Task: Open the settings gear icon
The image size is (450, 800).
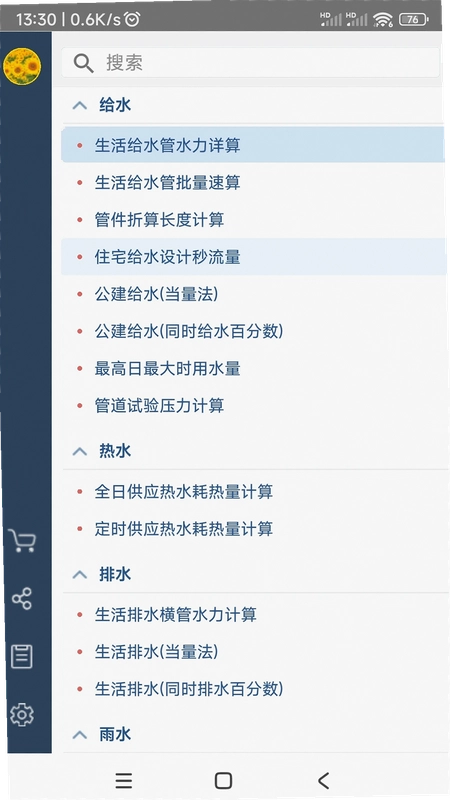Action: (x=22, y=715)
